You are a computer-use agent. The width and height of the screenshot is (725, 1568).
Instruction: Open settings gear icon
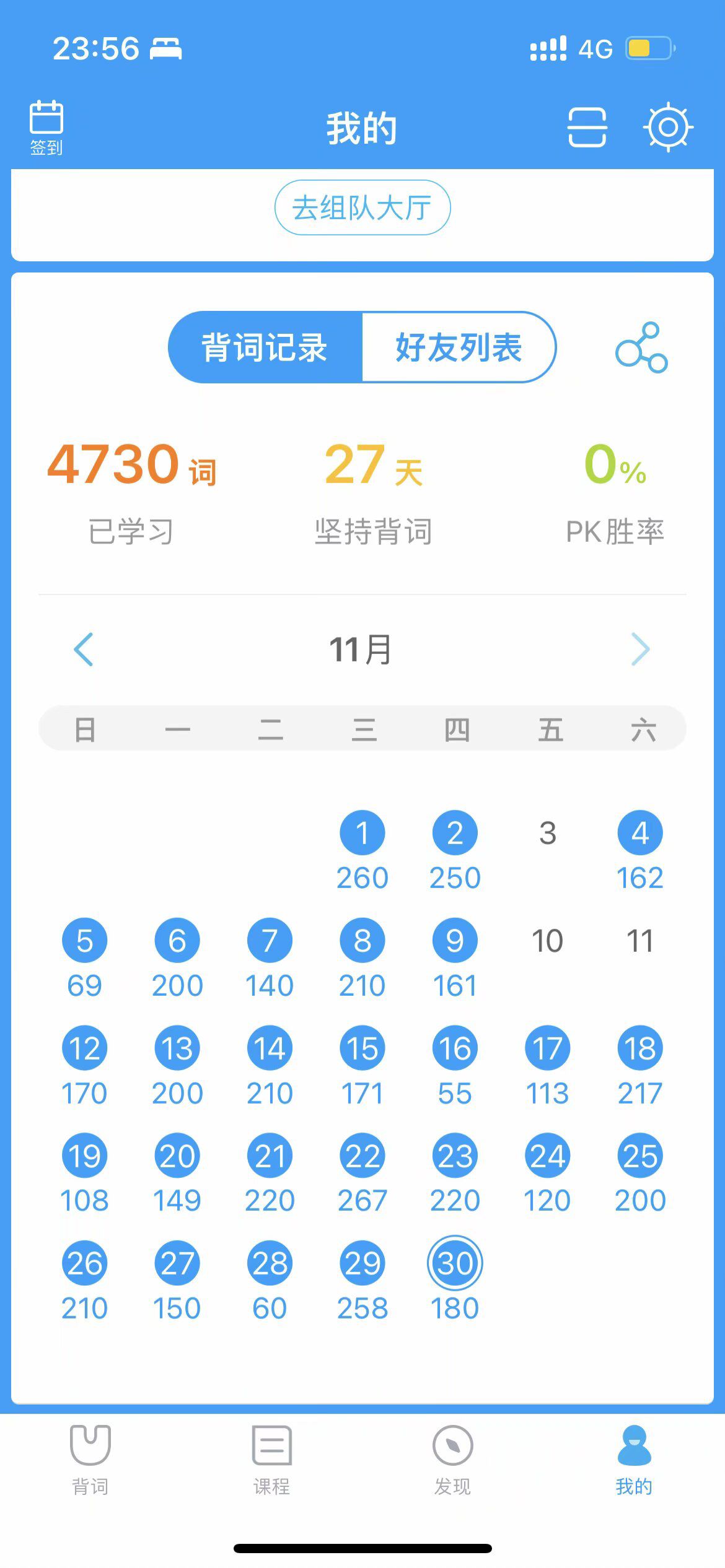pos(667,127)
